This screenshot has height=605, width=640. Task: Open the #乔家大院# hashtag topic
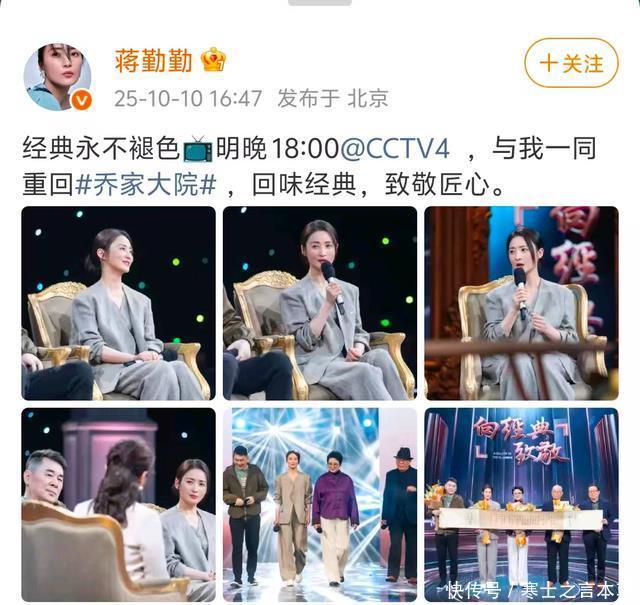(146, 185)
